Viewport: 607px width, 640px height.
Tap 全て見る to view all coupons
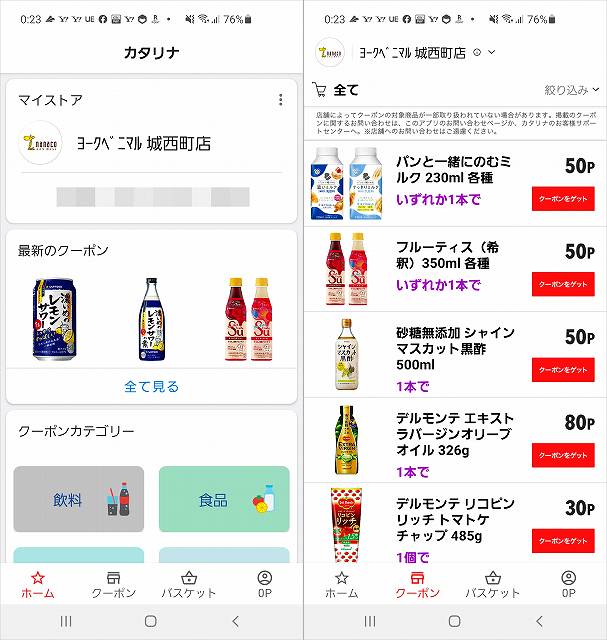151,385
